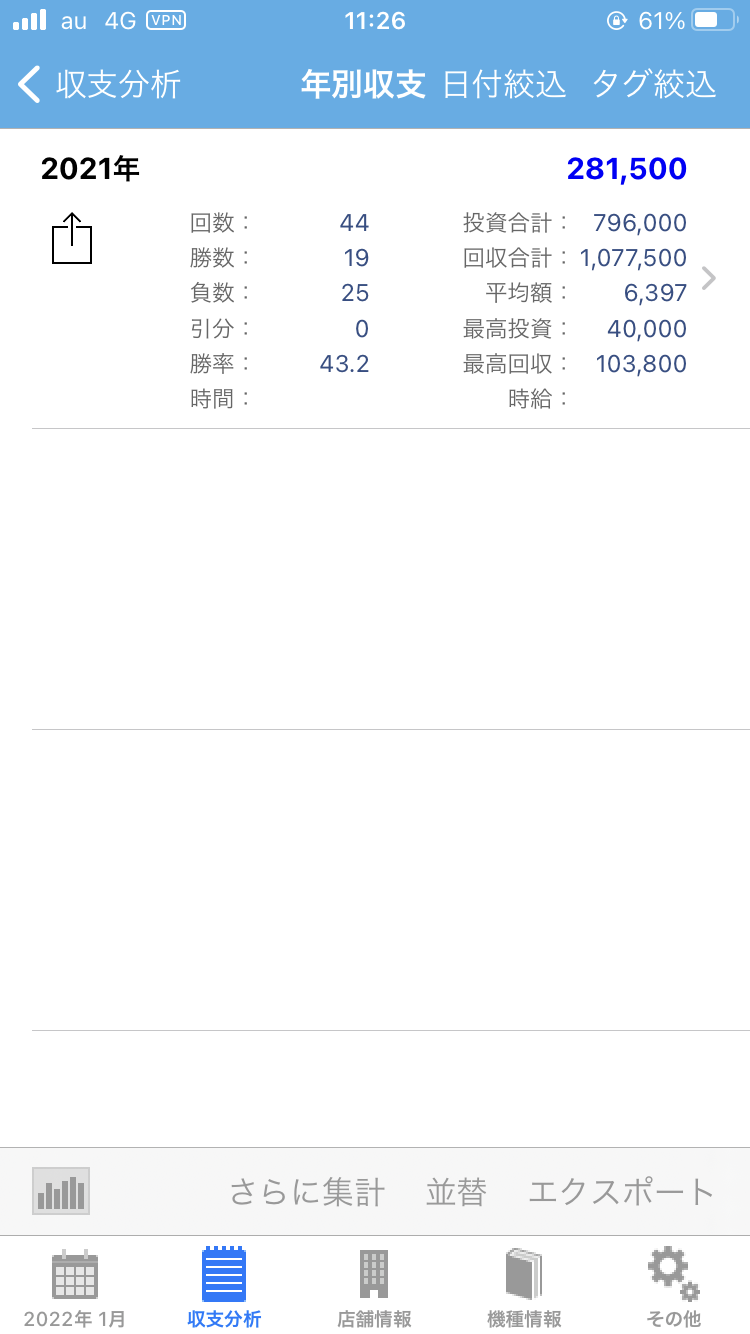The image size is (750, 1334).
Task: Switch to 店舗情報 tab
Action: pyautogui.click(x=374, y=1288)
